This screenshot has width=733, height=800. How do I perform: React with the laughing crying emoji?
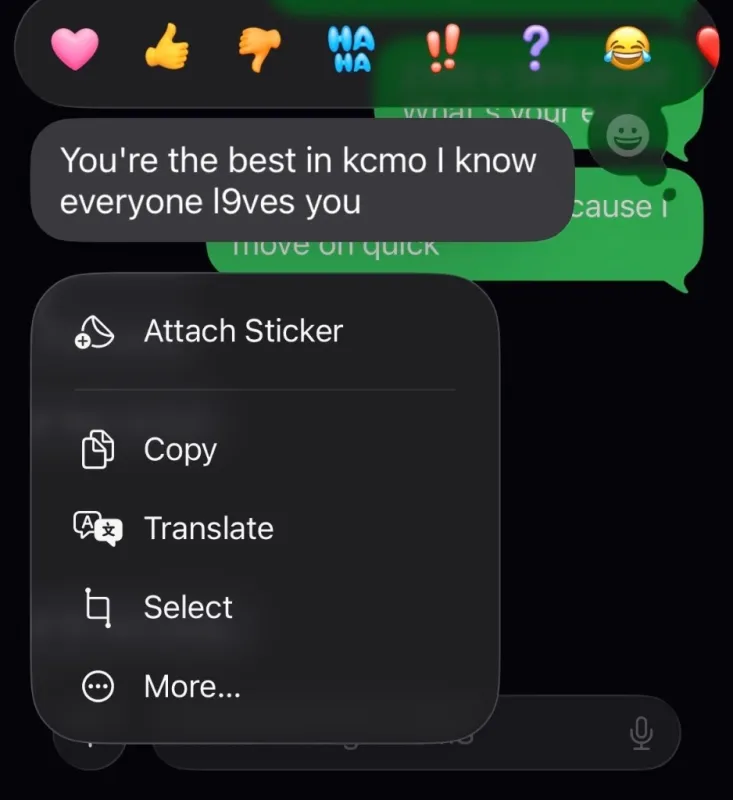(x=627, y=48)
